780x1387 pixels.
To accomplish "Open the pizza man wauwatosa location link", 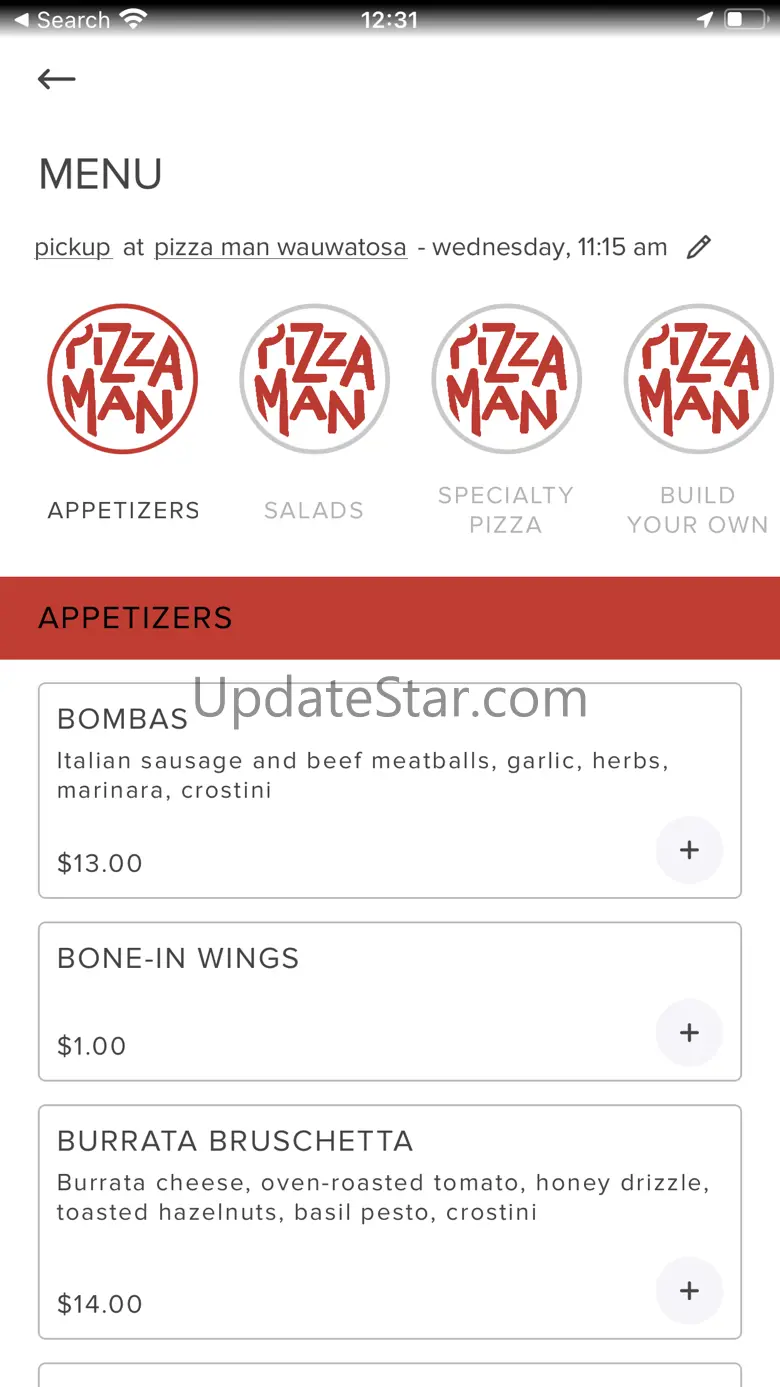I will 280,247.
